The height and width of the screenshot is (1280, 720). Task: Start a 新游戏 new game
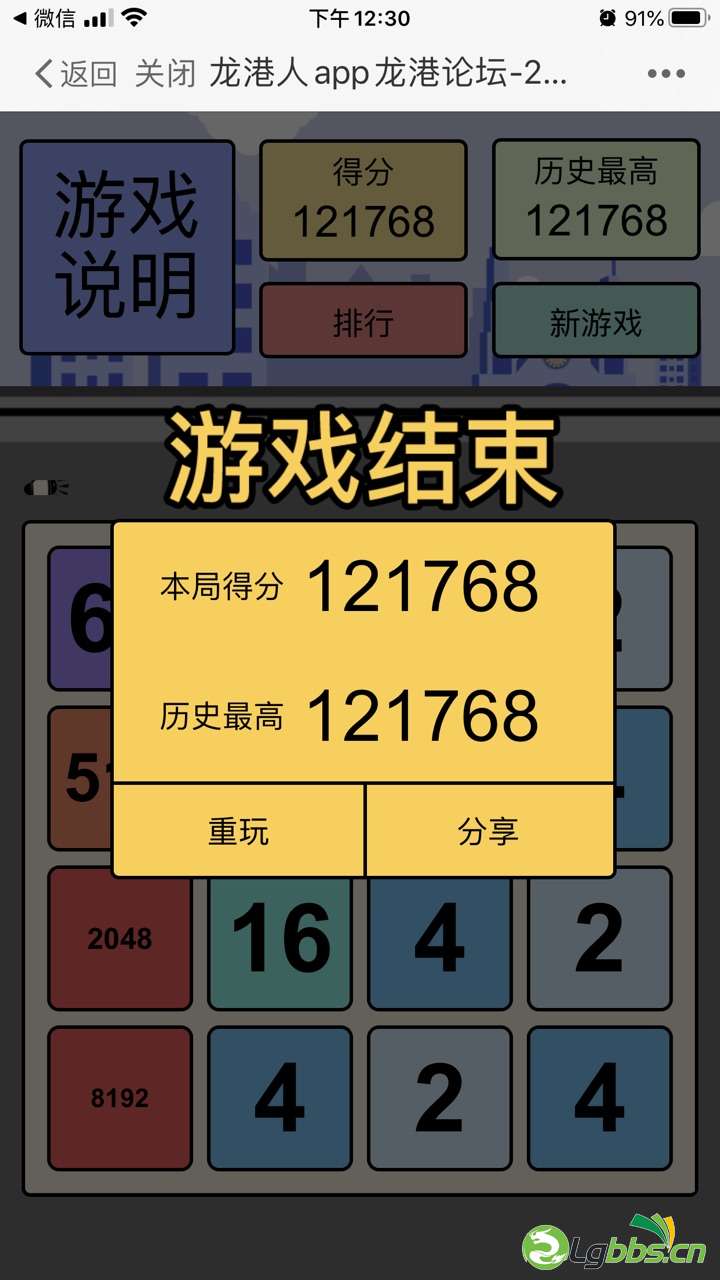pos(596,321)
